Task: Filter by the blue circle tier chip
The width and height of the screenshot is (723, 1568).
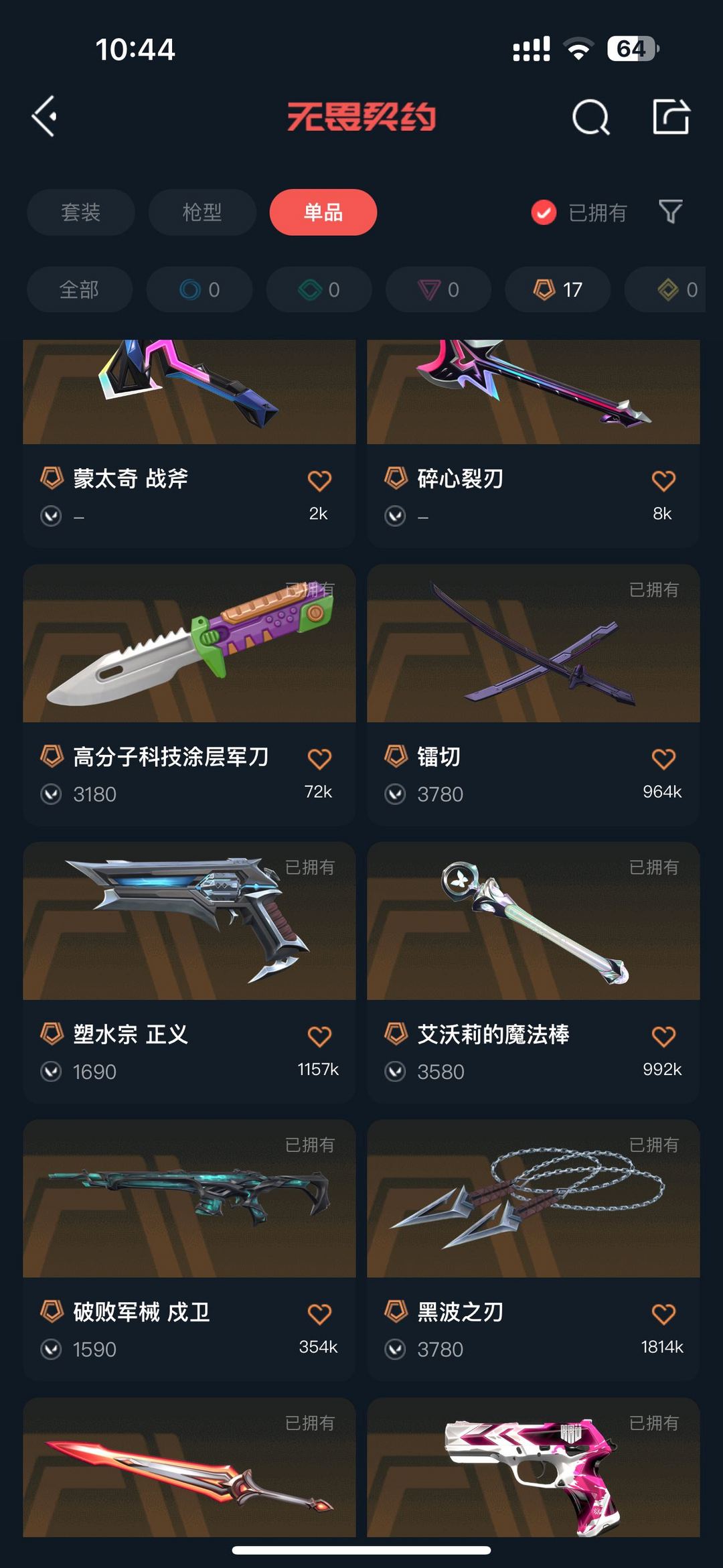Action: tap(199, 289)
